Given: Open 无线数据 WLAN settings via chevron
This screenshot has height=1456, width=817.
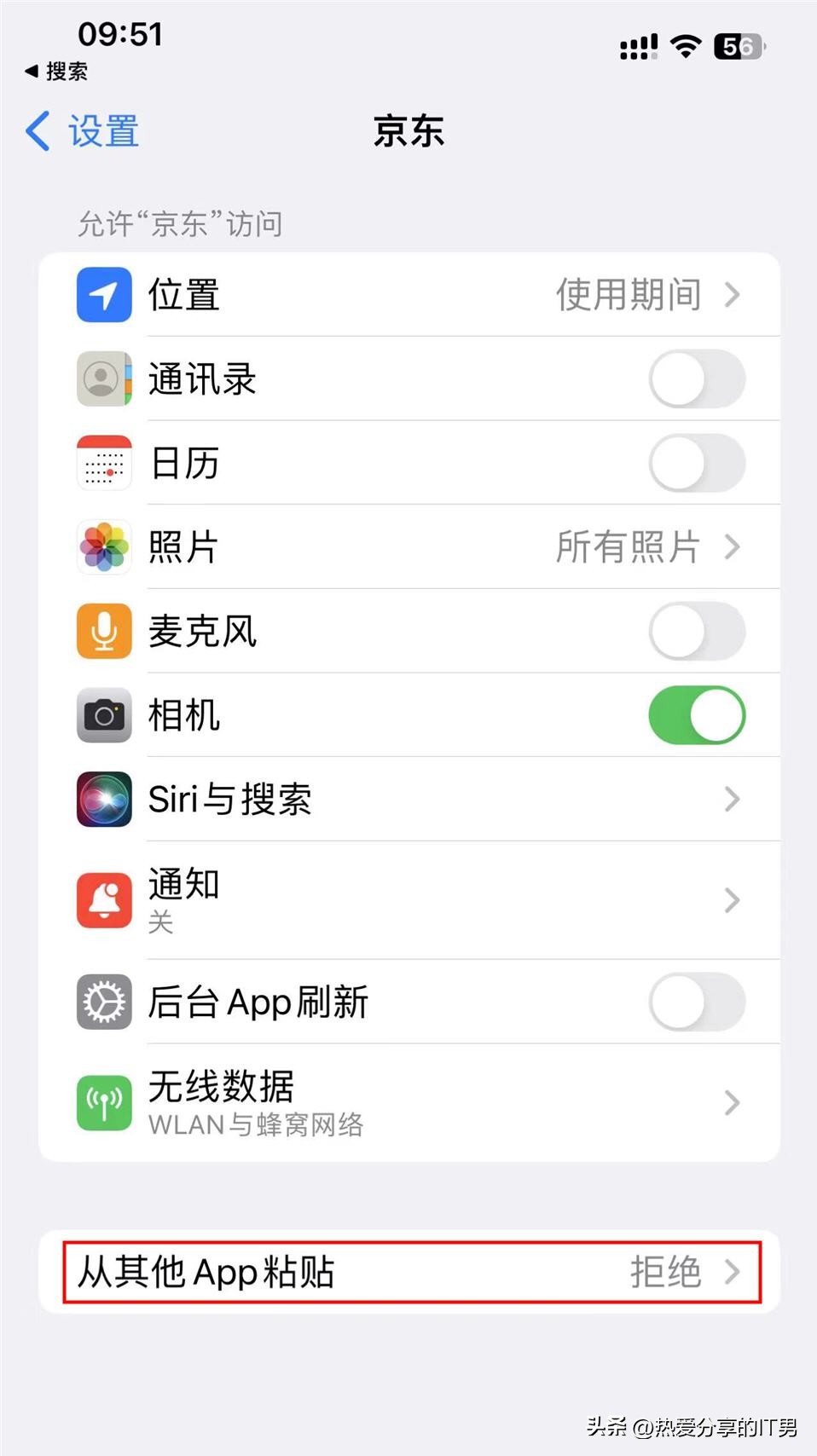Looking at the screenshot, I should pos(732,1102).
